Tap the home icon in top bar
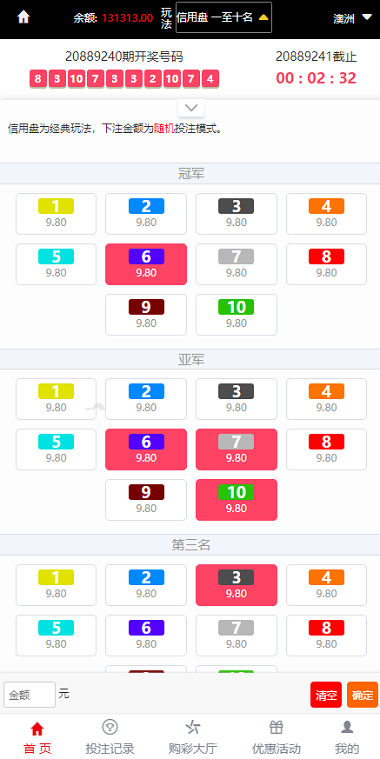 click(x=23, y=17)
